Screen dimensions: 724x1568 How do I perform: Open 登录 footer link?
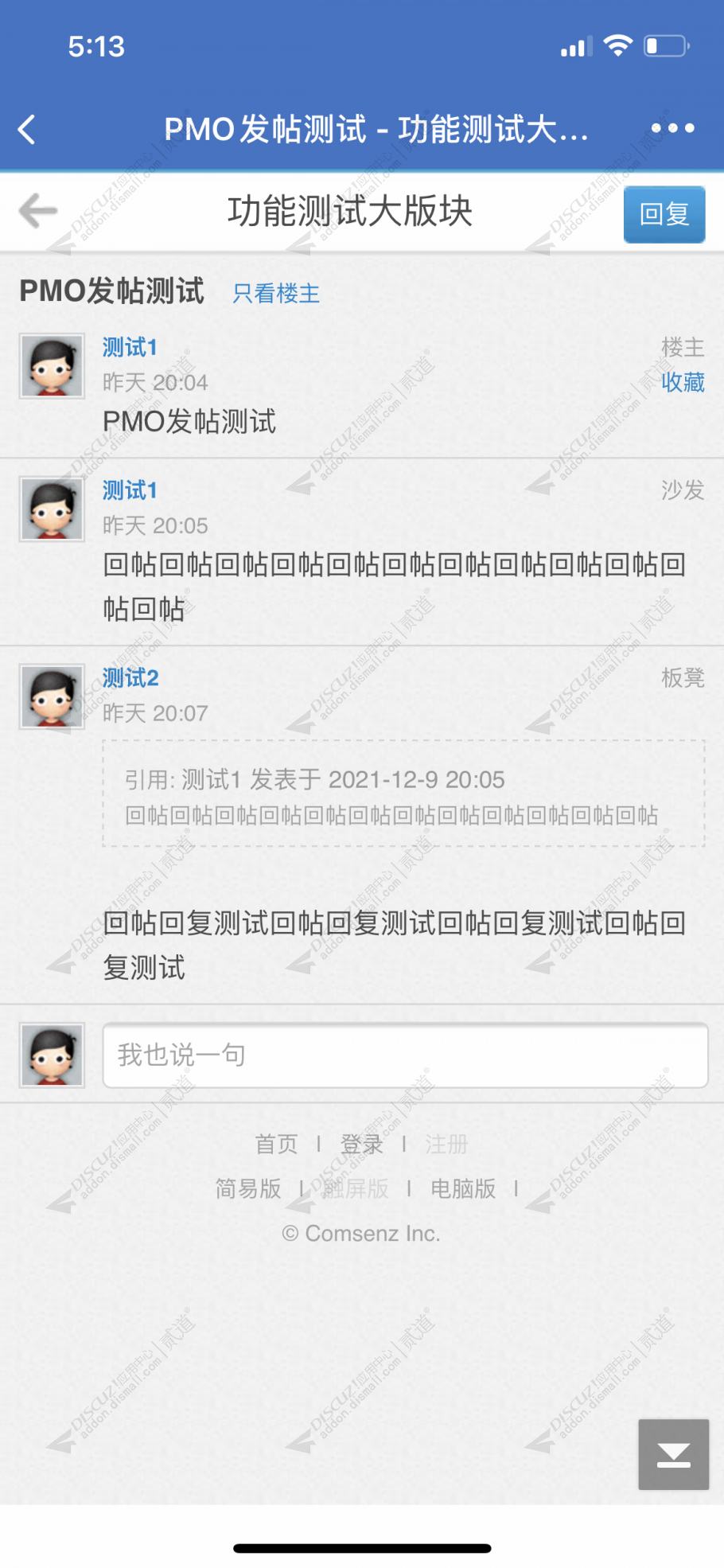(x=362, y=1145)
